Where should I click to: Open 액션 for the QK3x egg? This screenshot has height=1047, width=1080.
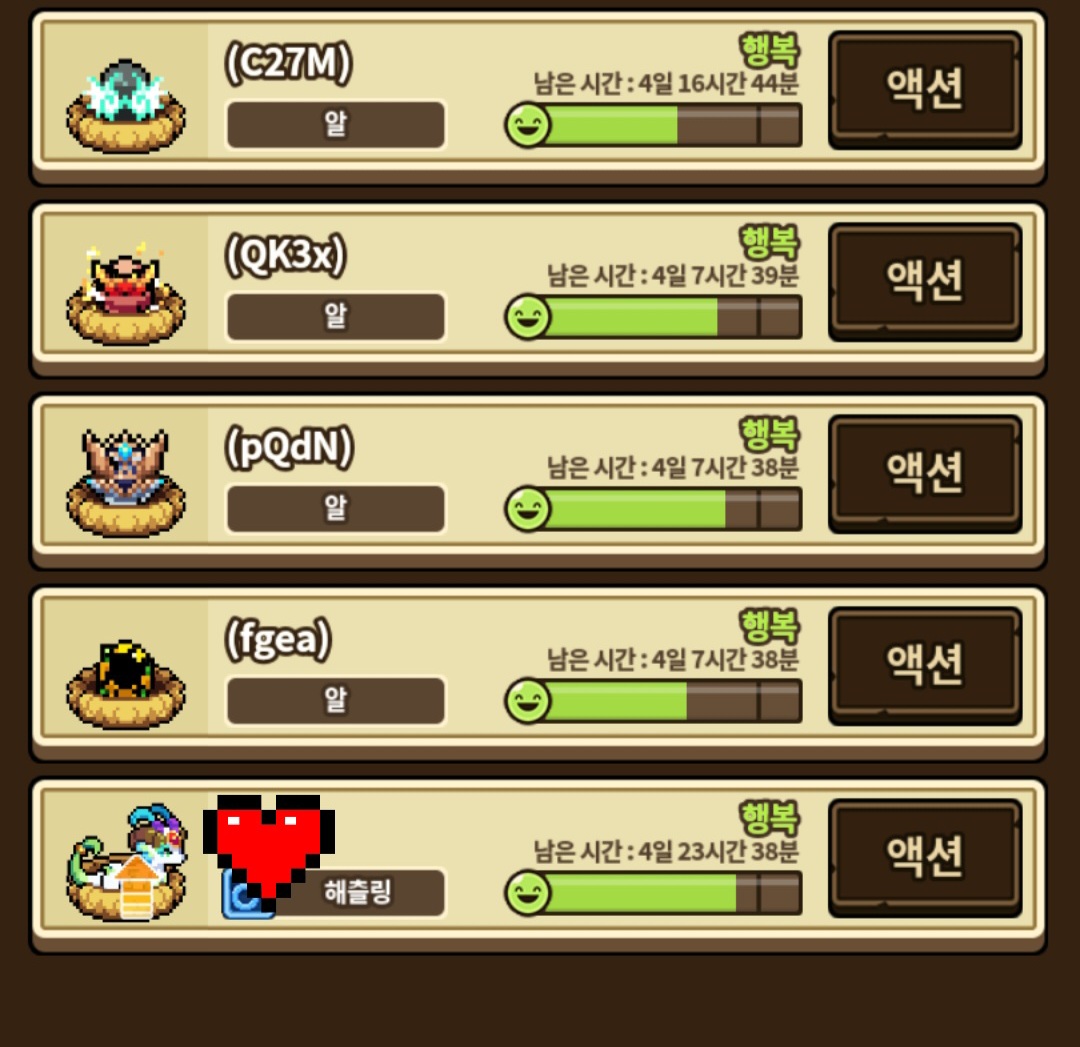tap(925, 281)
